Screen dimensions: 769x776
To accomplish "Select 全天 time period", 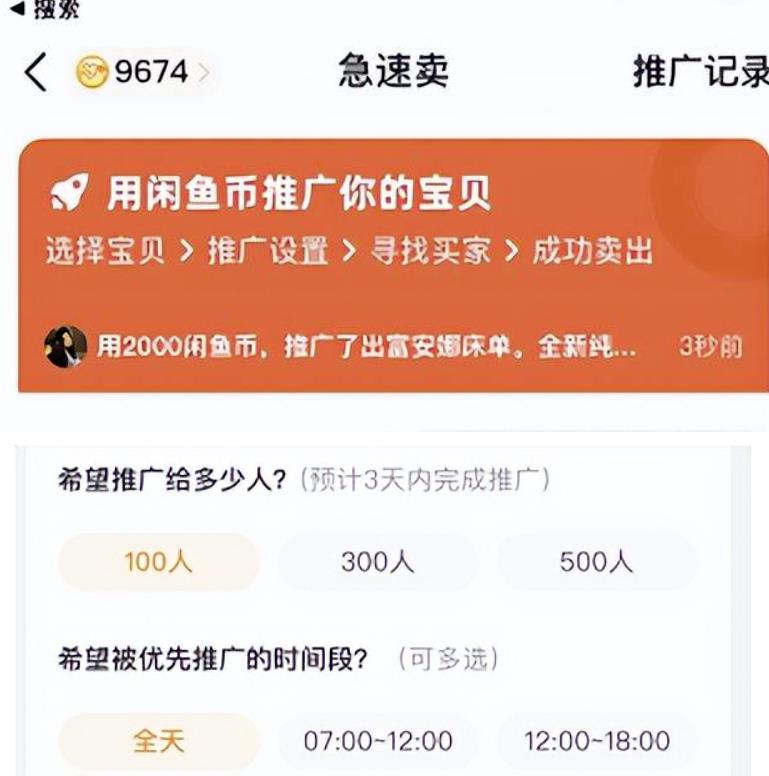I will coord(159,741).
